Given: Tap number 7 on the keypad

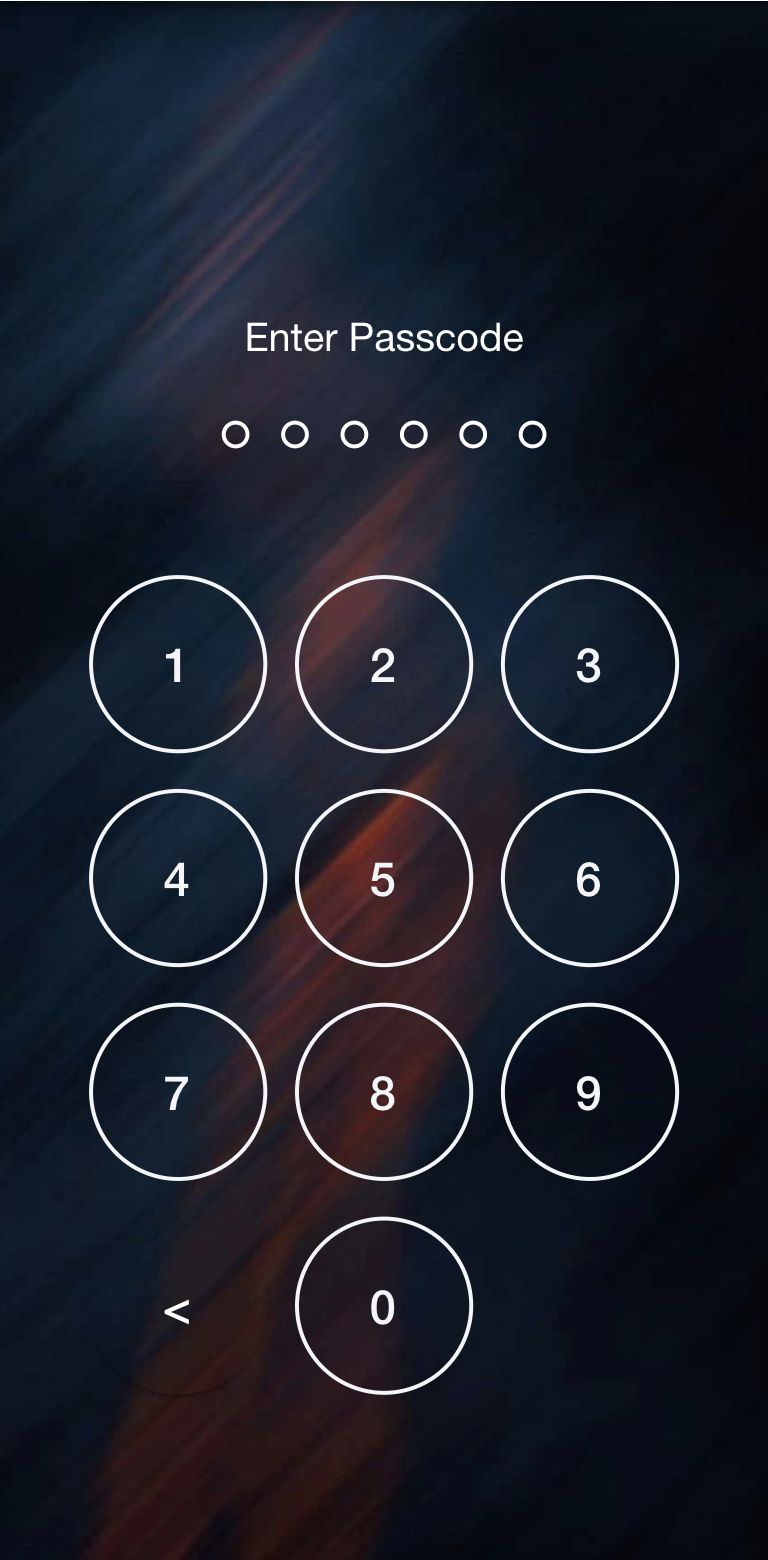Looking at the screenshot, I should pyautogui.click(x=178, y=1092).
